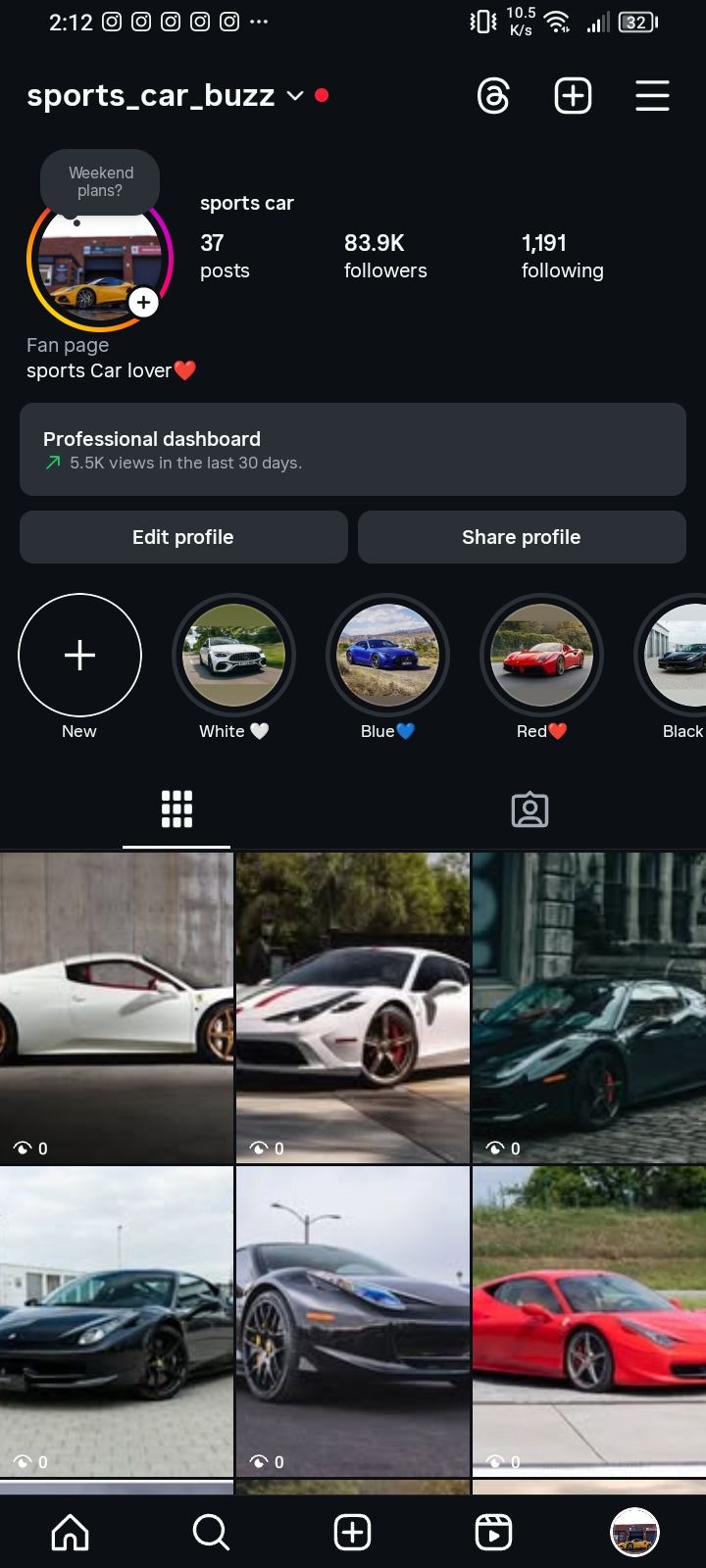Tap Edit profile button
The height and width of the screenshot is (1568, 706).
pyautogui.click(x=183, y=537)
